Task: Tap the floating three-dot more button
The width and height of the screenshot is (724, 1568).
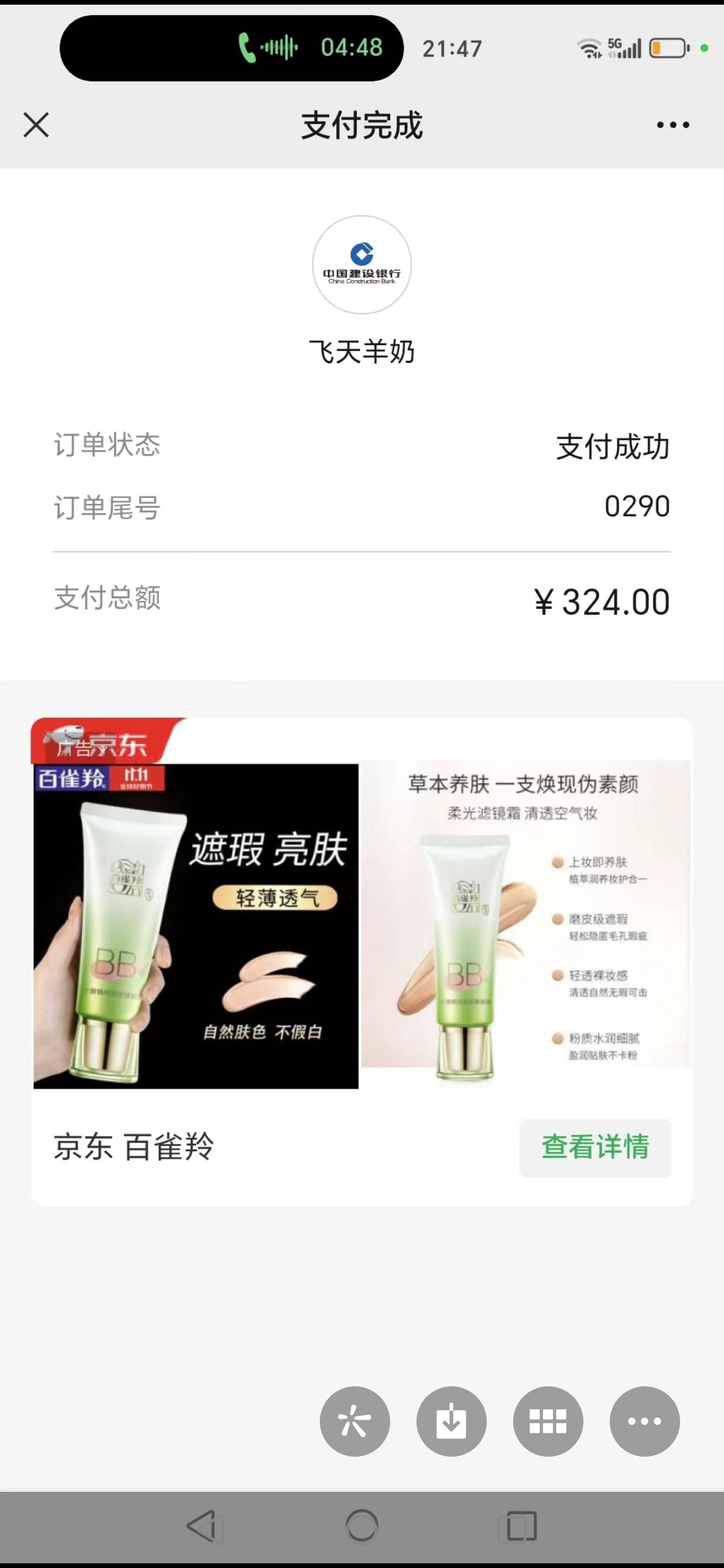Action: (x=644, y=1422)
